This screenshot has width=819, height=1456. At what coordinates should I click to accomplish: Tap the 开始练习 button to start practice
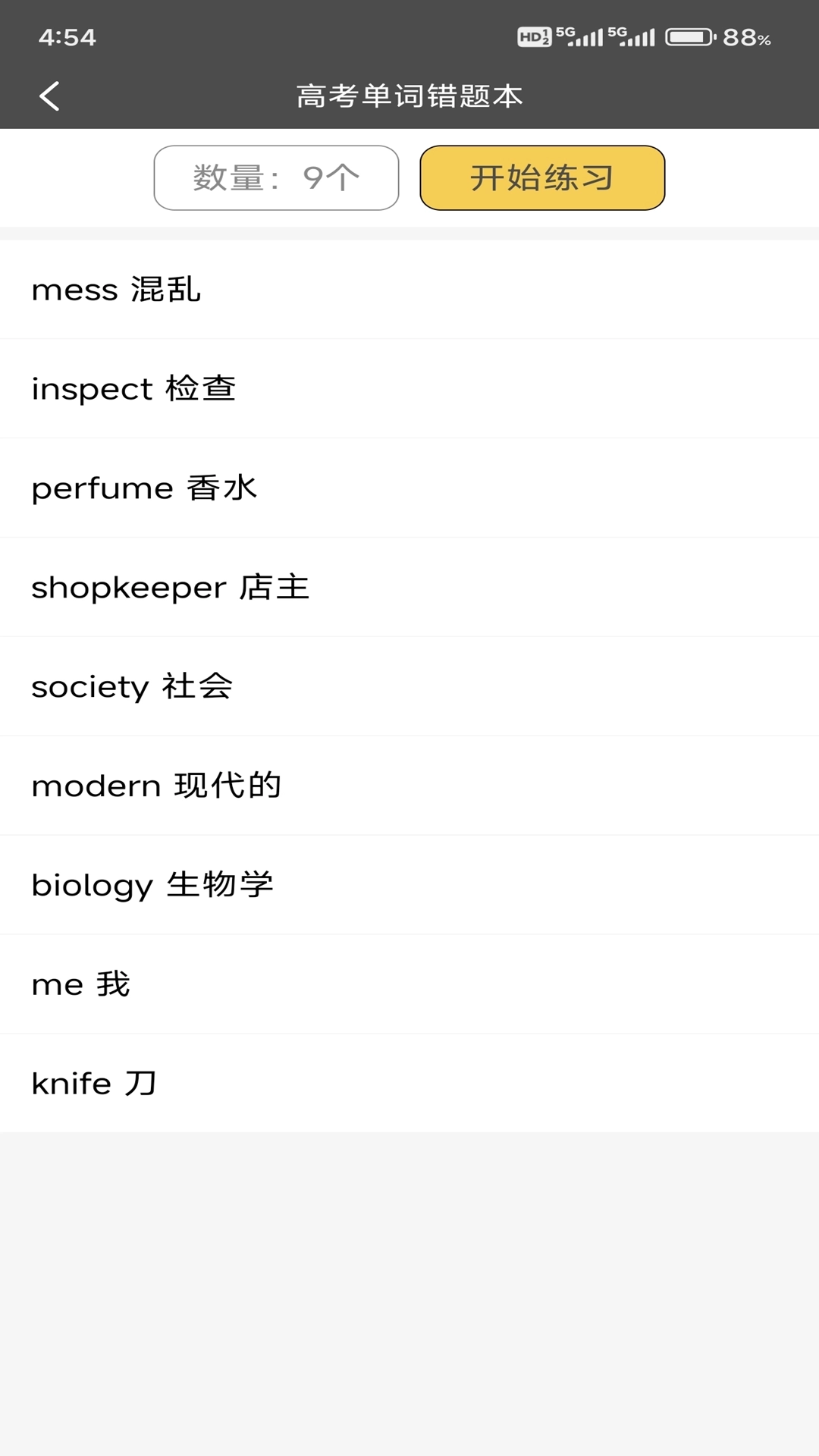543,177
